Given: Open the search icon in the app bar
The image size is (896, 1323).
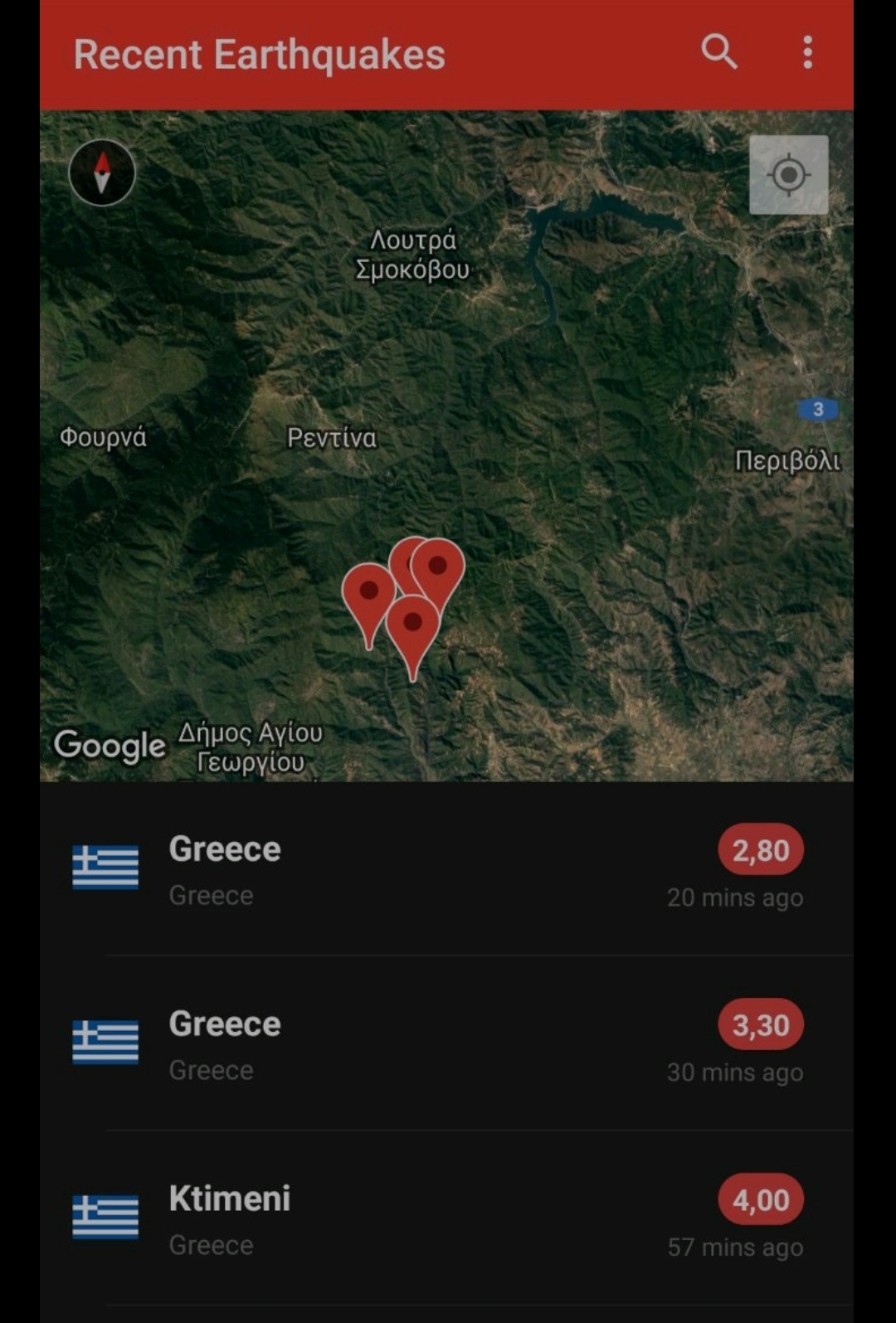Looking at the screenshot, I should coord(718,52).
